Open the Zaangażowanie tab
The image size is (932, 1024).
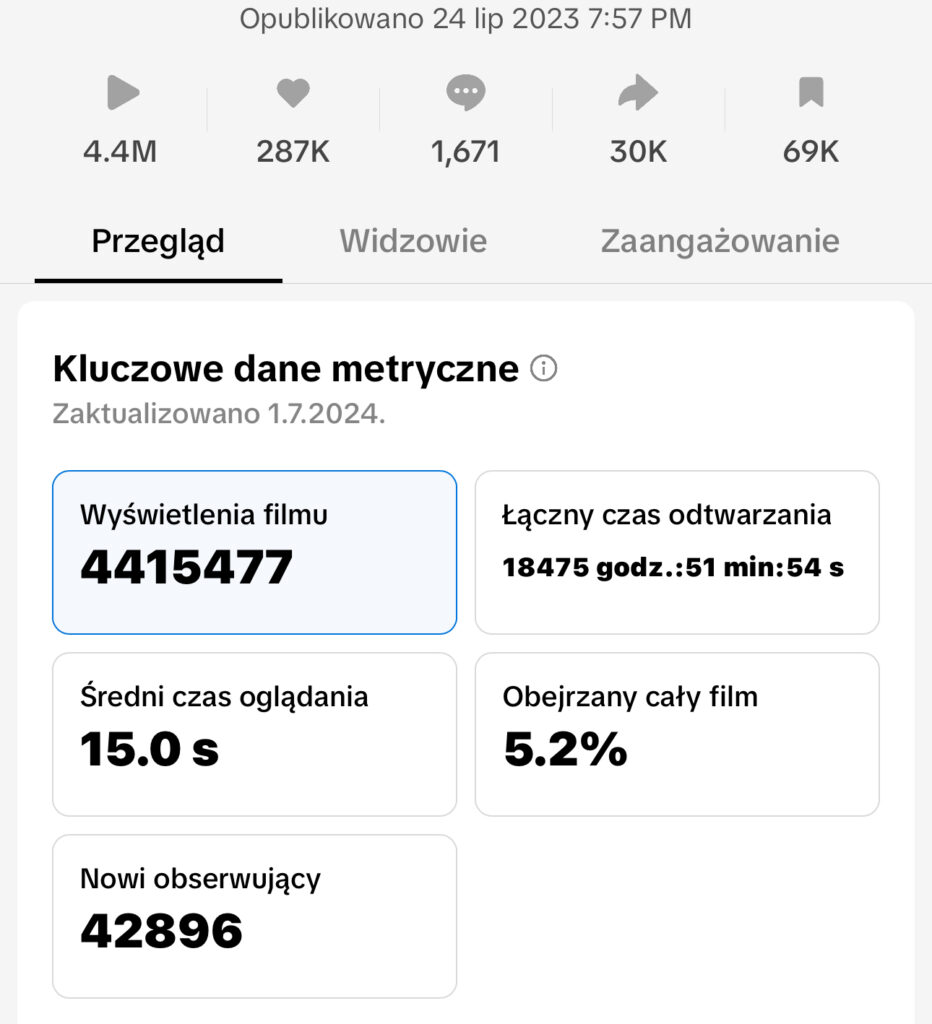point(719,241)
